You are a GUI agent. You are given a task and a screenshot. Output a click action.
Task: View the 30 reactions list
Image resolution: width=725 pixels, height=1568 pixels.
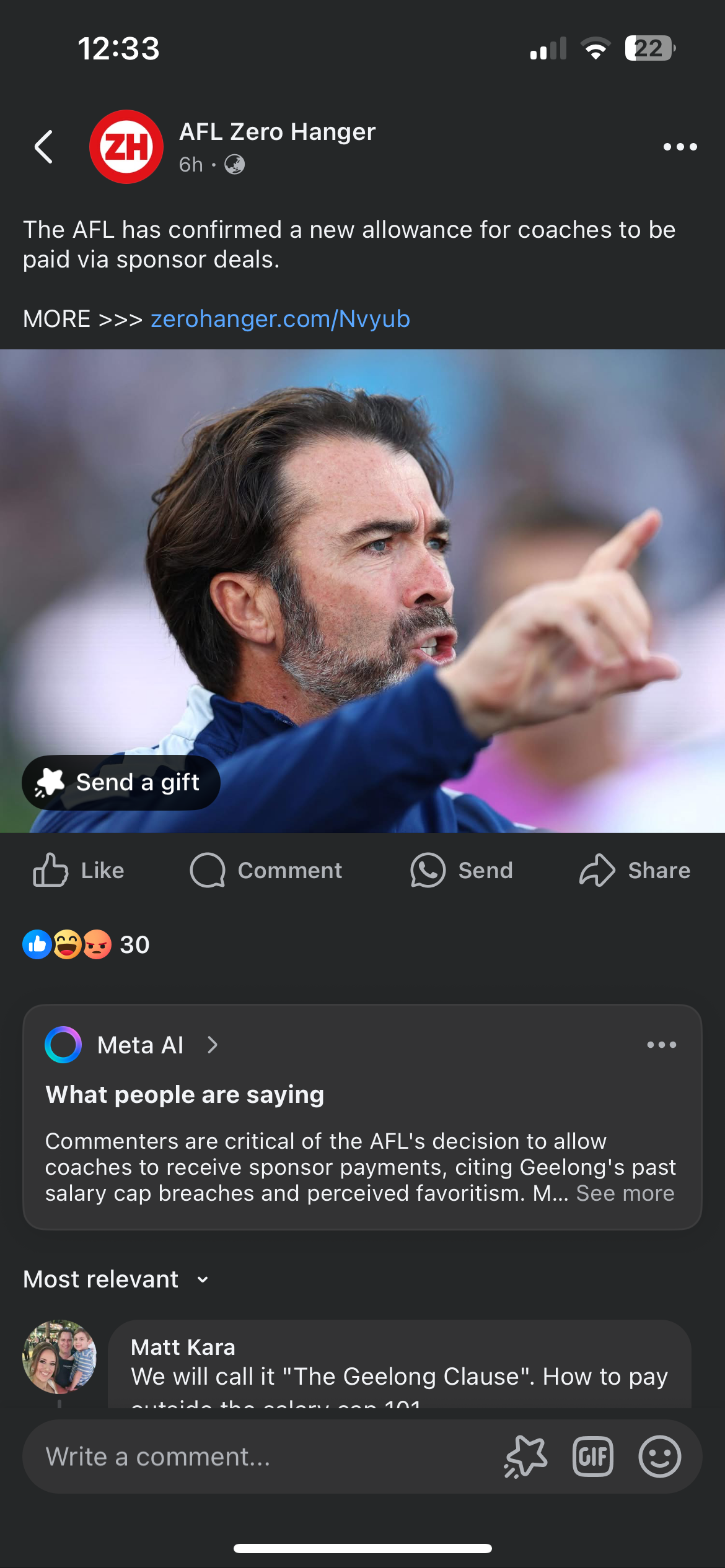tap(86, 944)
